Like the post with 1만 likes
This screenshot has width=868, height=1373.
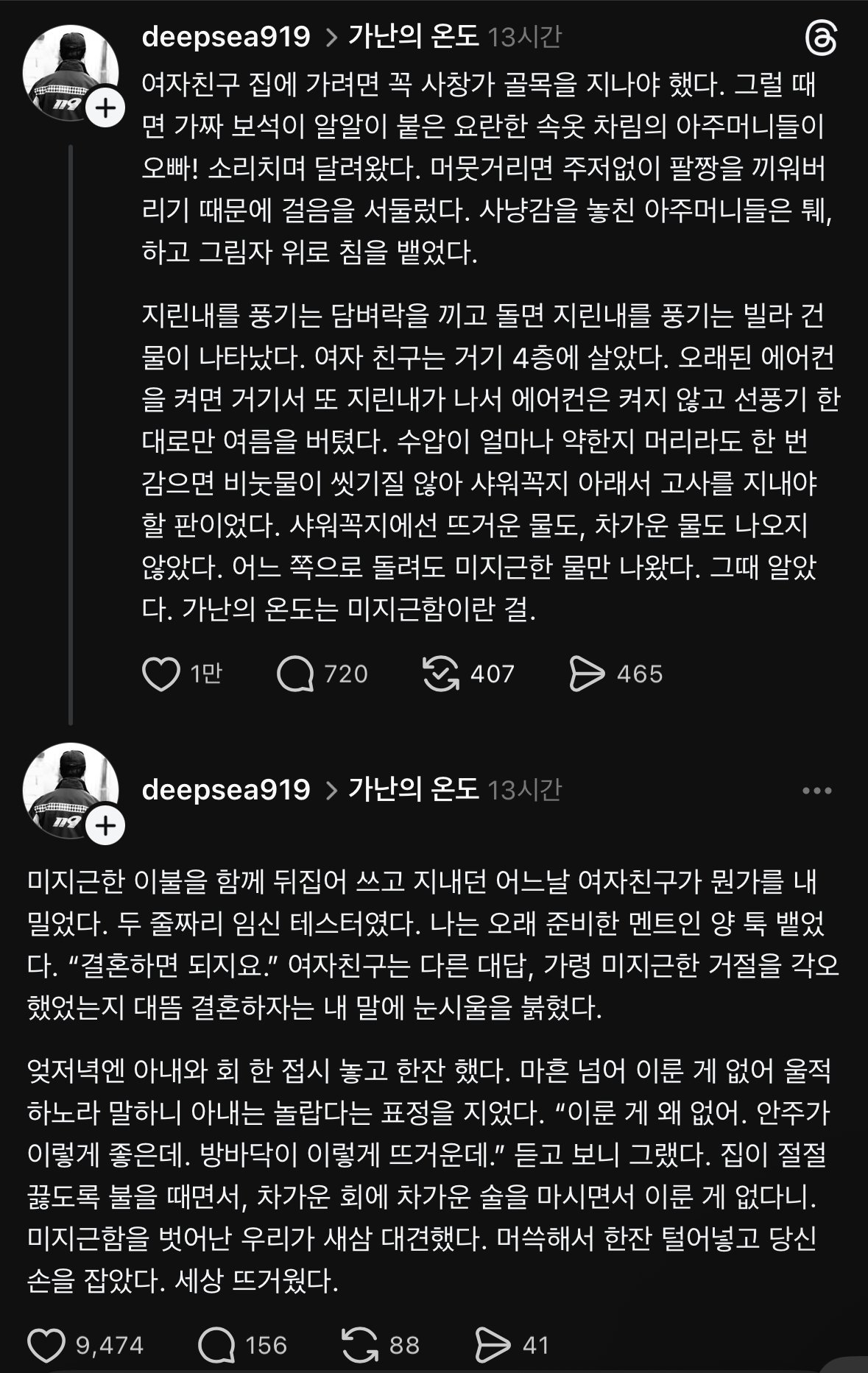(161, 674)
